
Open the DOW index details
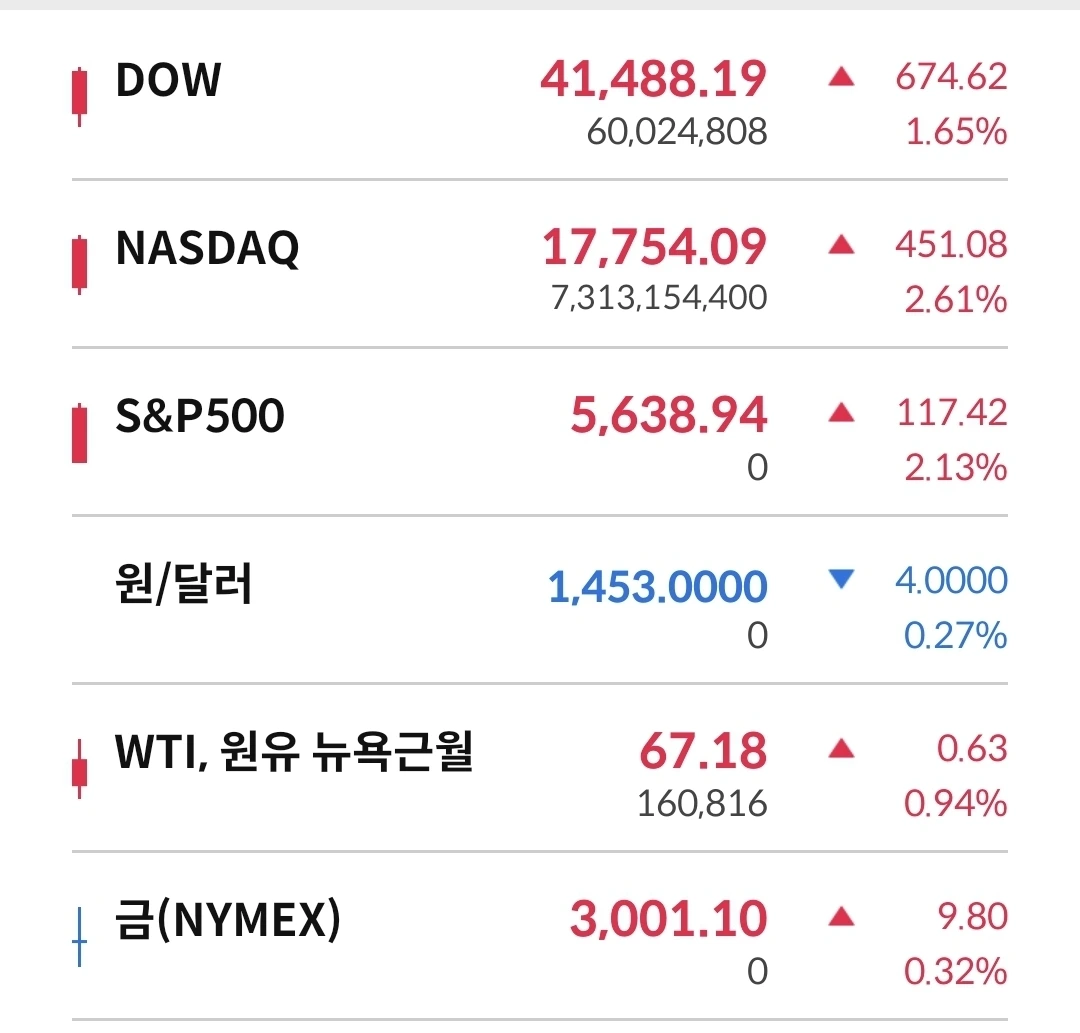(x=168, y=80)
